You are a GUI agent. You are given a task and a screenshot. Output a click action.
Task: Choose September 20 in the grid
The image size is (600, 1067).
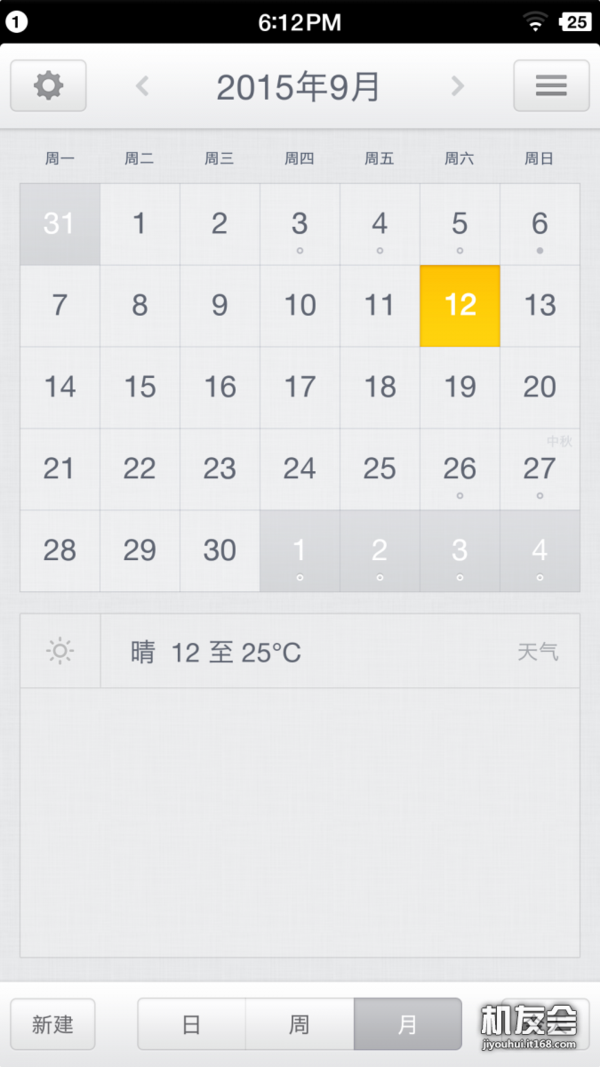tap(540, 388)
